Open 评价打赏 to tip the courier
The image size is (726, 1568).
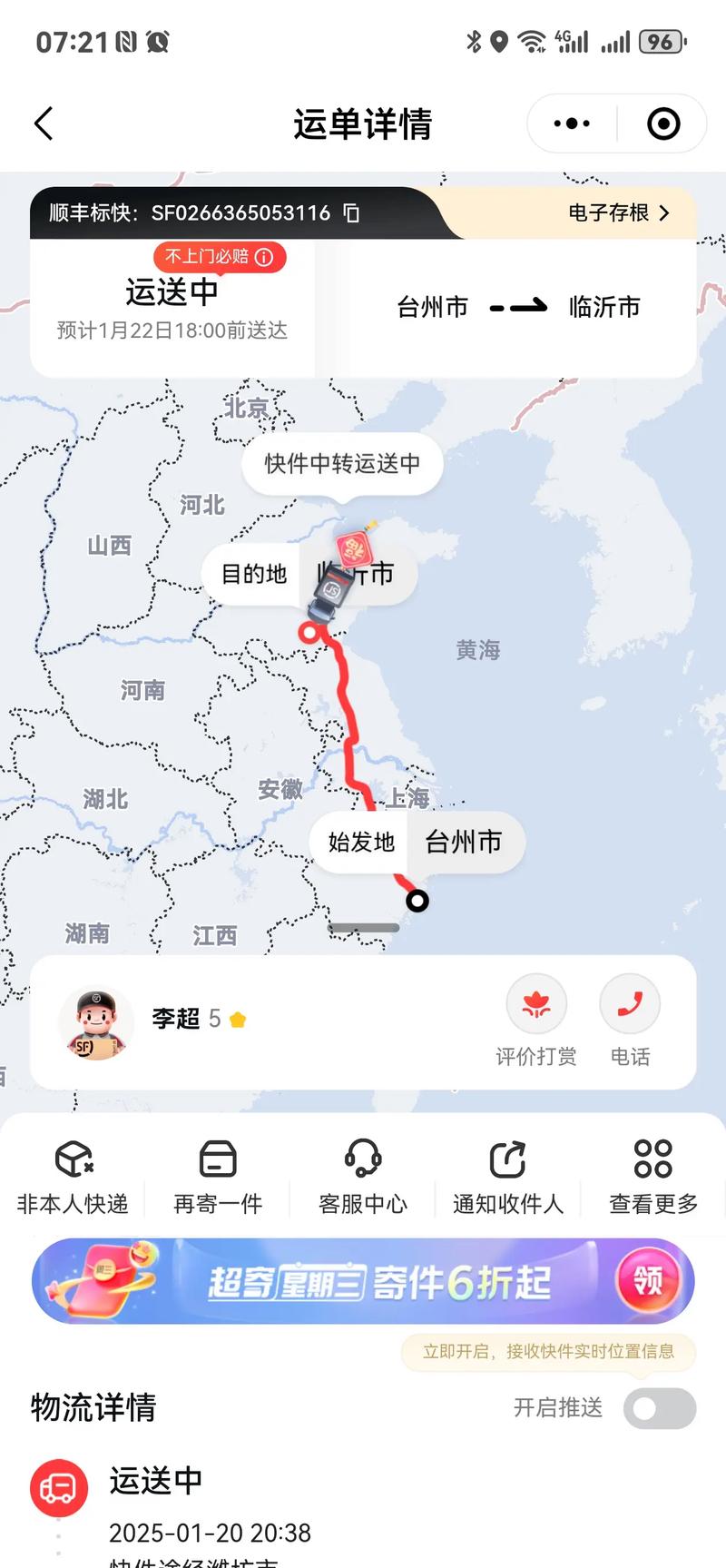[536, 1003]
